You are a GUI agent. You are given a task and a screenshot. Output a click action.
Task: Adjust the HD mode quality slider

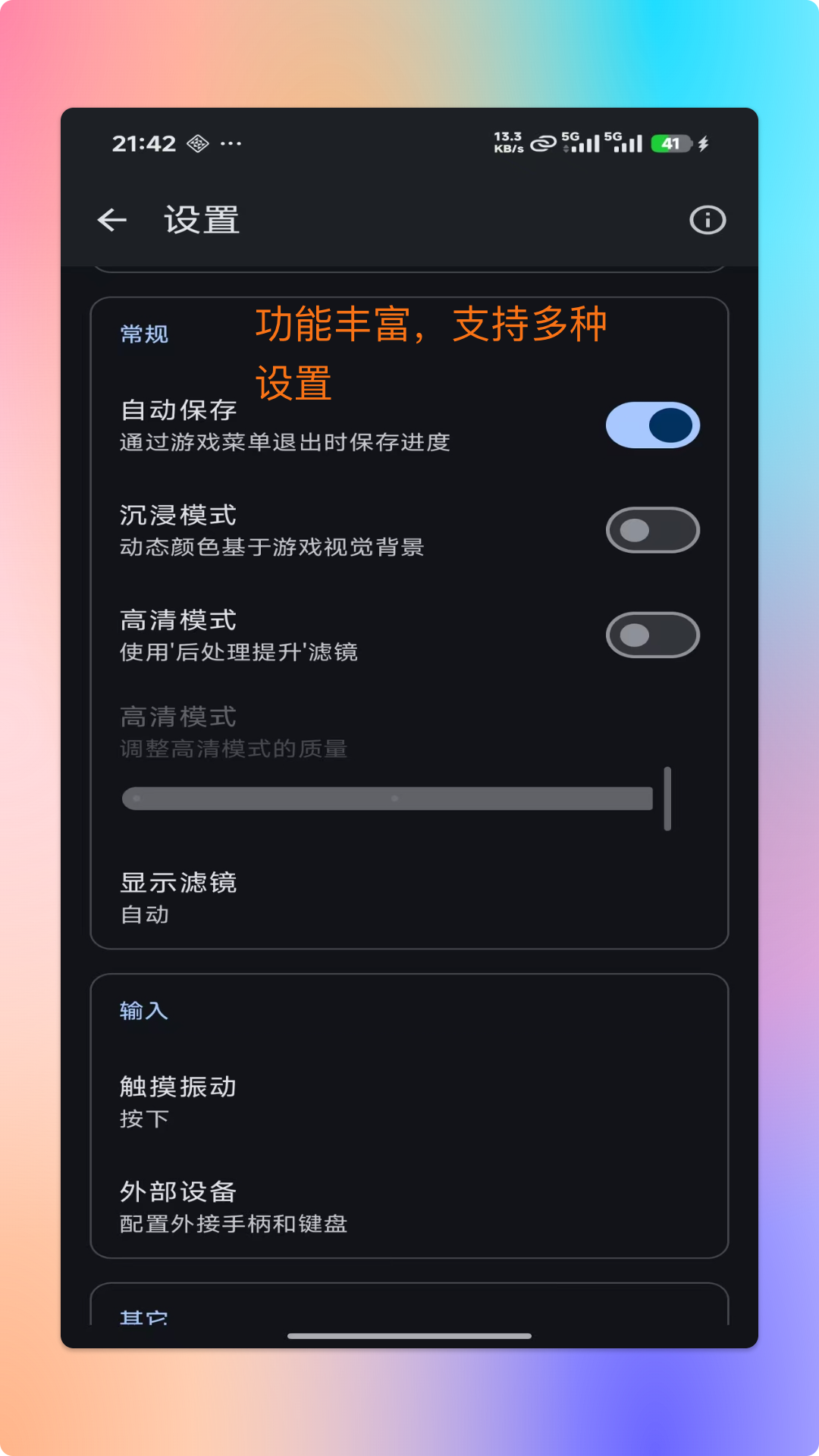(x=394, y=798)
